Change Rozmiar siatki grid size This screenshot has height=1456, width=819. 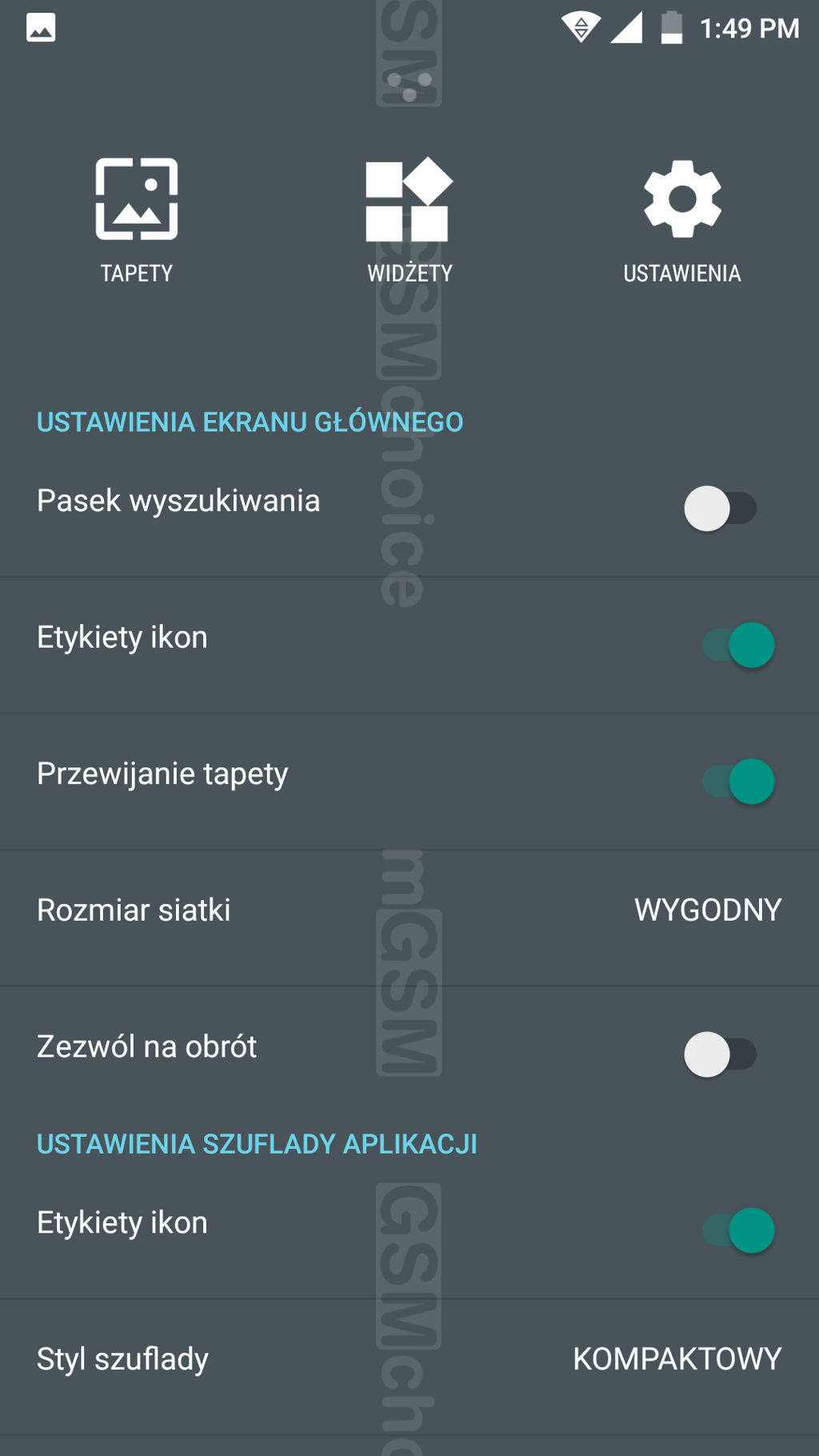409,910
